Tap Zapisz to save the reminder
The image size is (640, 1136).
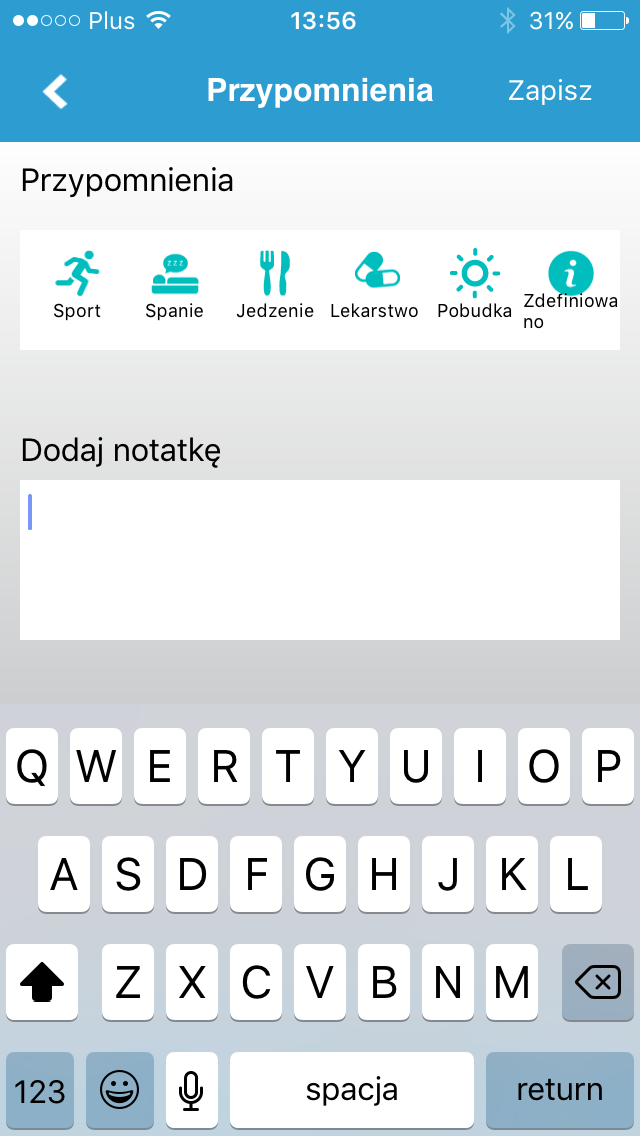(x=550, y=91)
